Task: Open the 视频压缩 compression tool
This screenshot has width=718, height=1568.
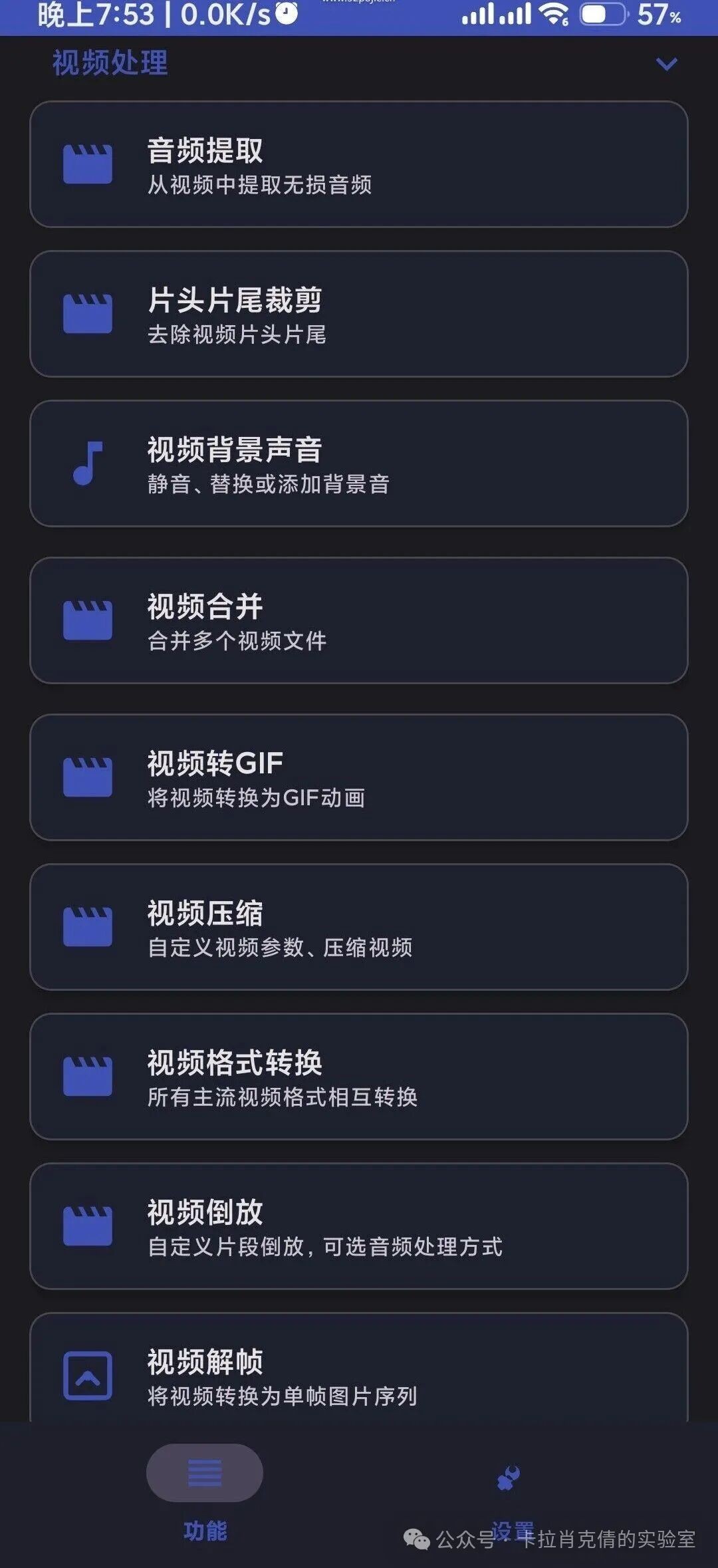Action: pyautogui.click(x=359, y=928)
